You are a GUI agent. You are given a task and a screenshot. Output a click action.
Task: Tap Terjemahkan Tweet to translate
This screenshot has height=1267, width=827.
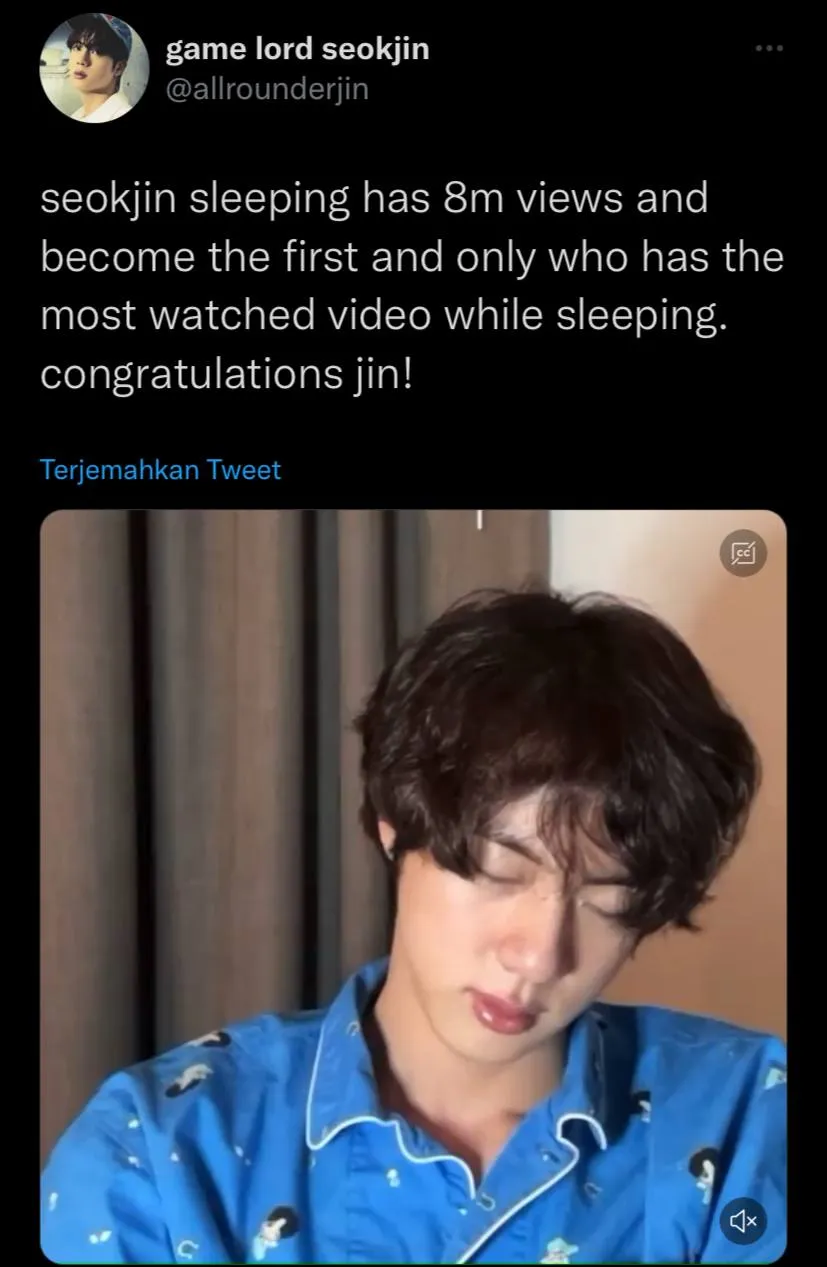pyautogui.click(x=160, y=469)
